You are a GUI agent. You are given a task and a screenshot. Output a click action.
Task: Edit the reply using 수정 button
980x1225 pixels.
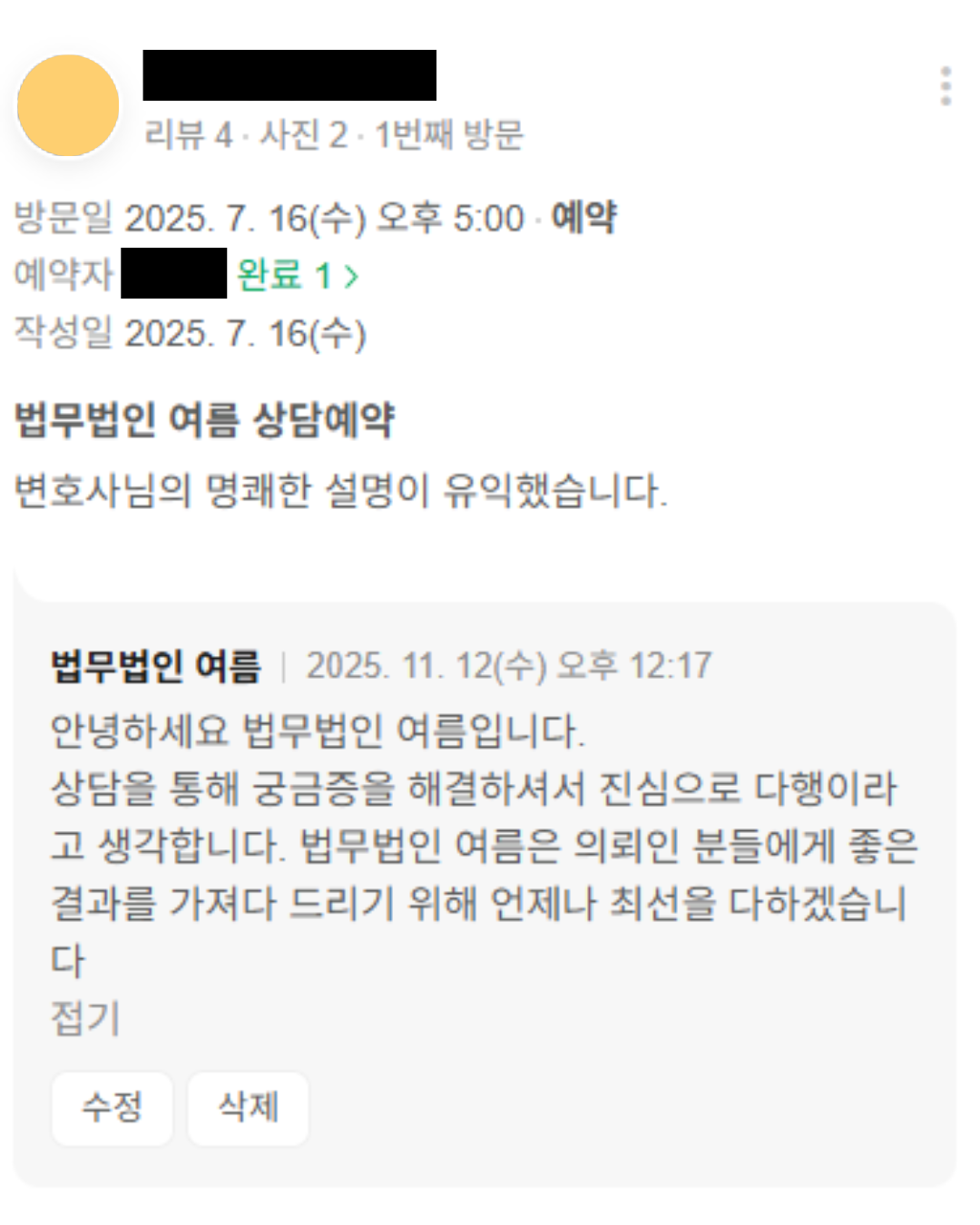(x=113, y=1107)
